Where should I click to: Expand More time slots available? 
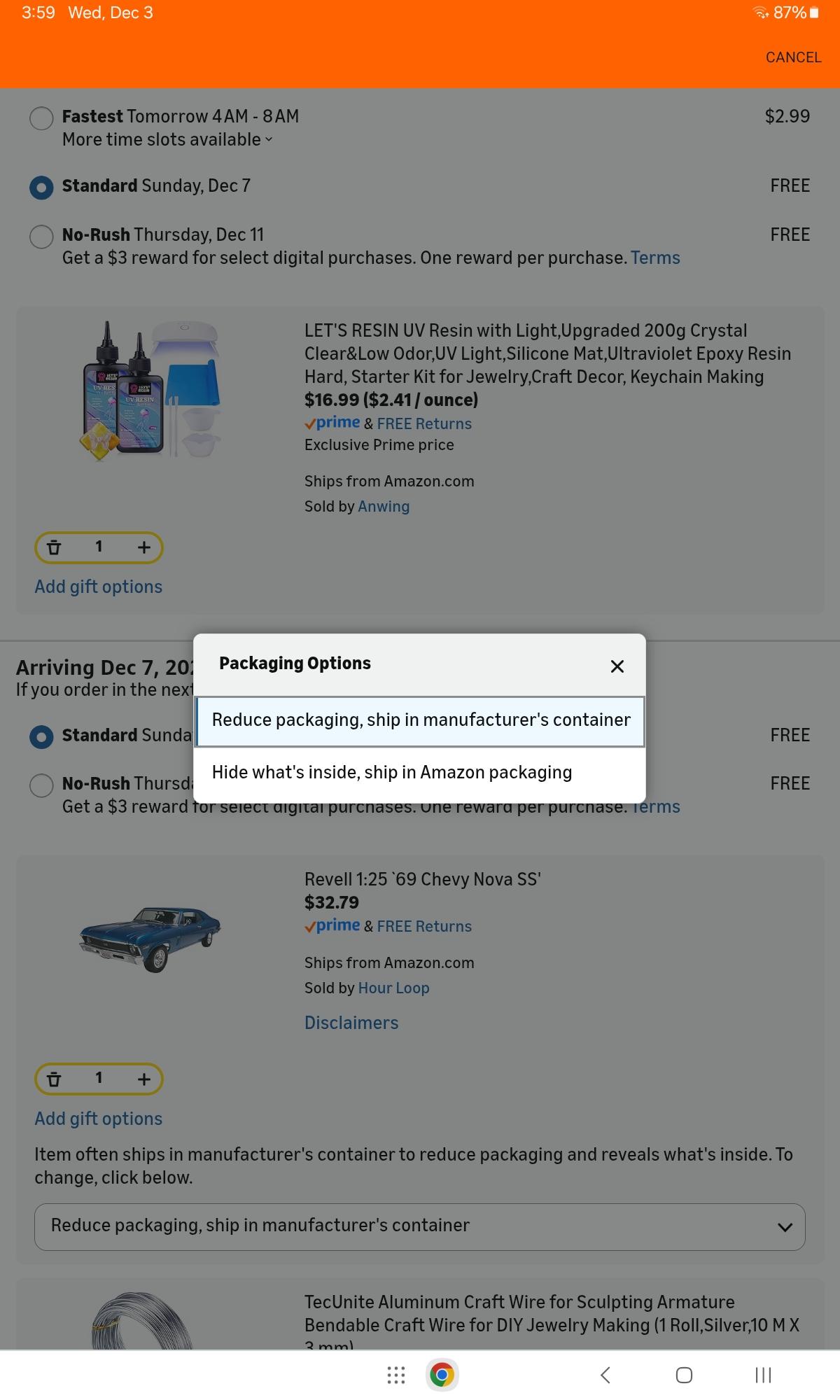(x=167, y=140)
